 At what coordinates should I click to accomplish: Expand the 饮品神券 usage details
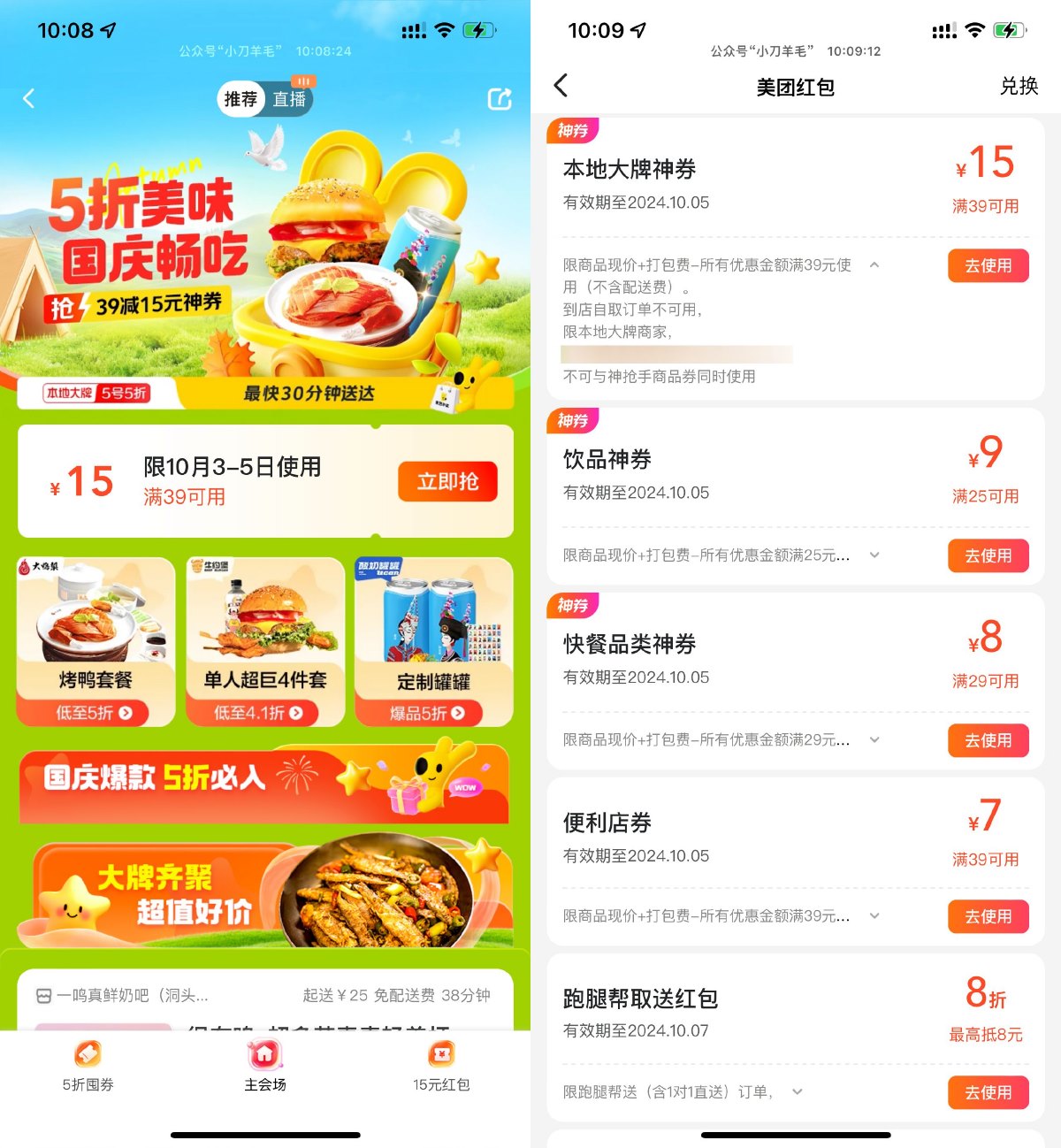874,555
